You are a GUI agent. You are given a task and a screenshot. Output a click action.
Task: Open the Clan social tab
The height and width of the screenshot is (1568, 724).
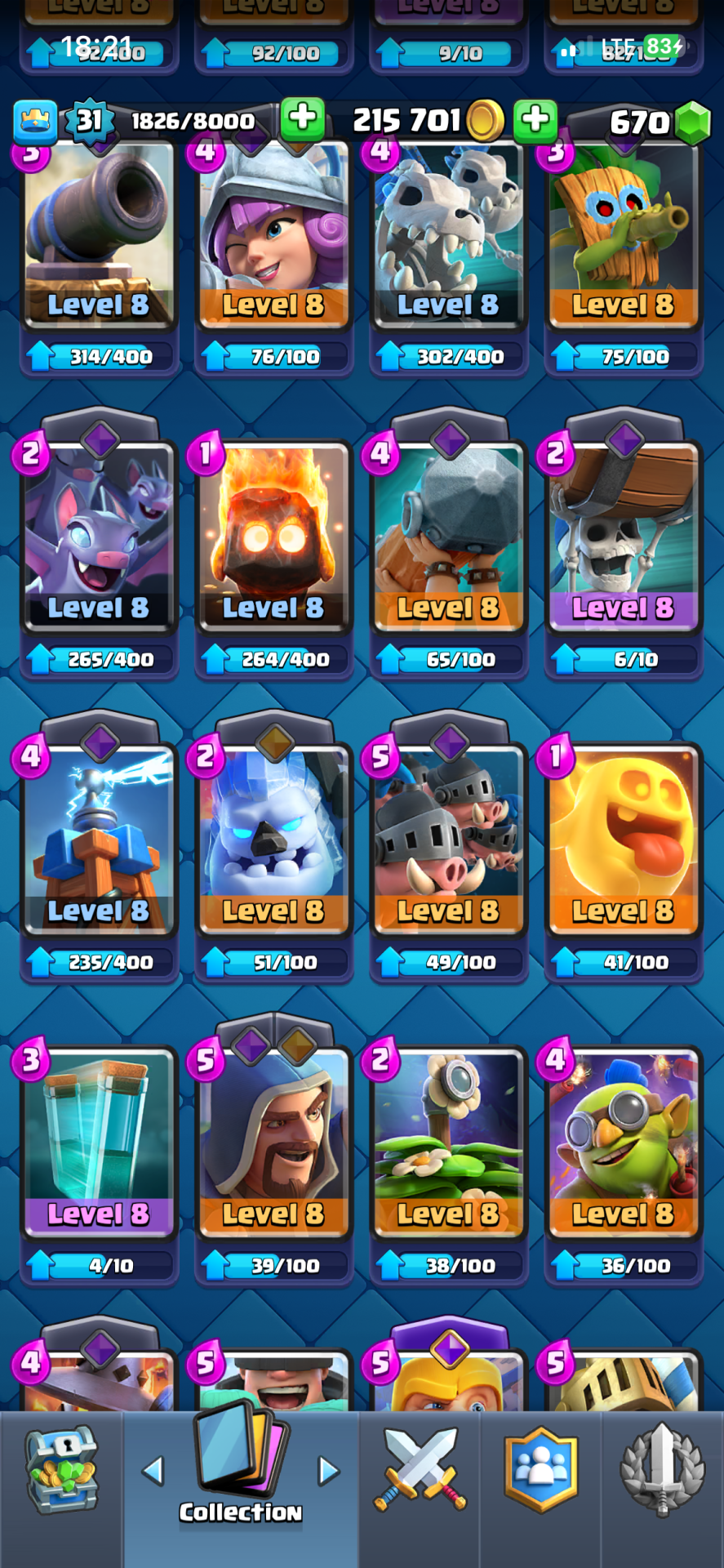tap(540, 1470)
